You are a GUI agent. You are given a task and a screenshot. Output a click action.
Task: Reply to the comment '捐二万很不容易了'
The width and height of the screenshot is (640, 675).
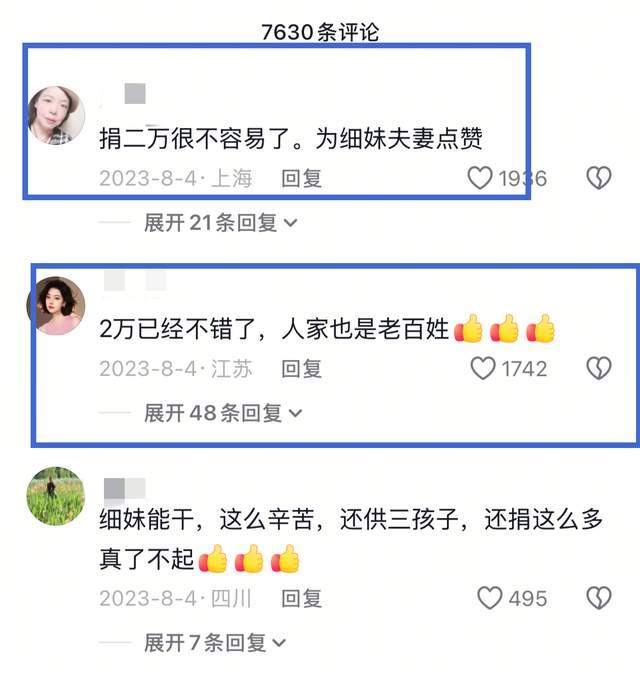(x=301, y=179)
